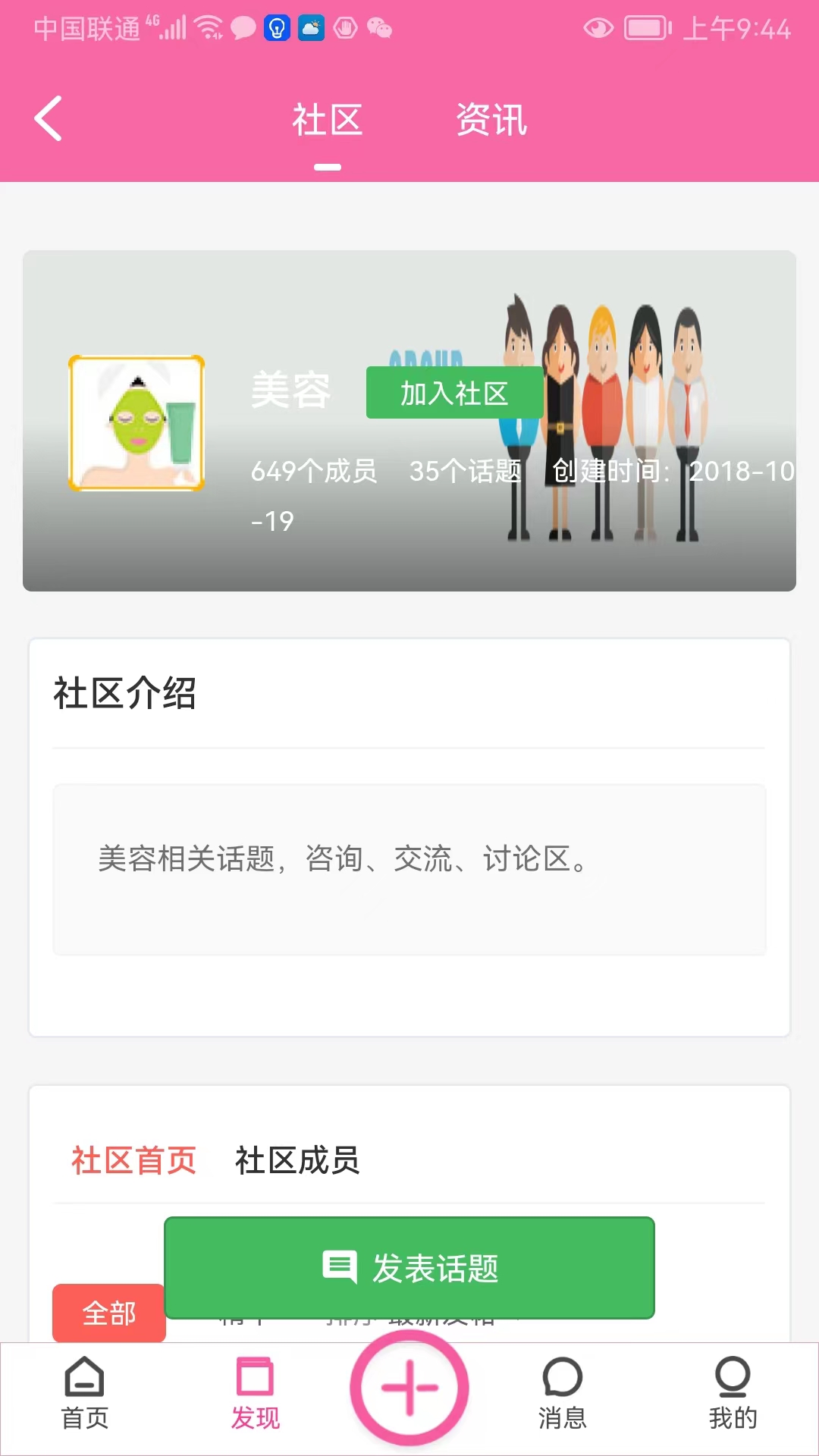
Task: Go to the 我的 tab
Action: coord(733,1394)
